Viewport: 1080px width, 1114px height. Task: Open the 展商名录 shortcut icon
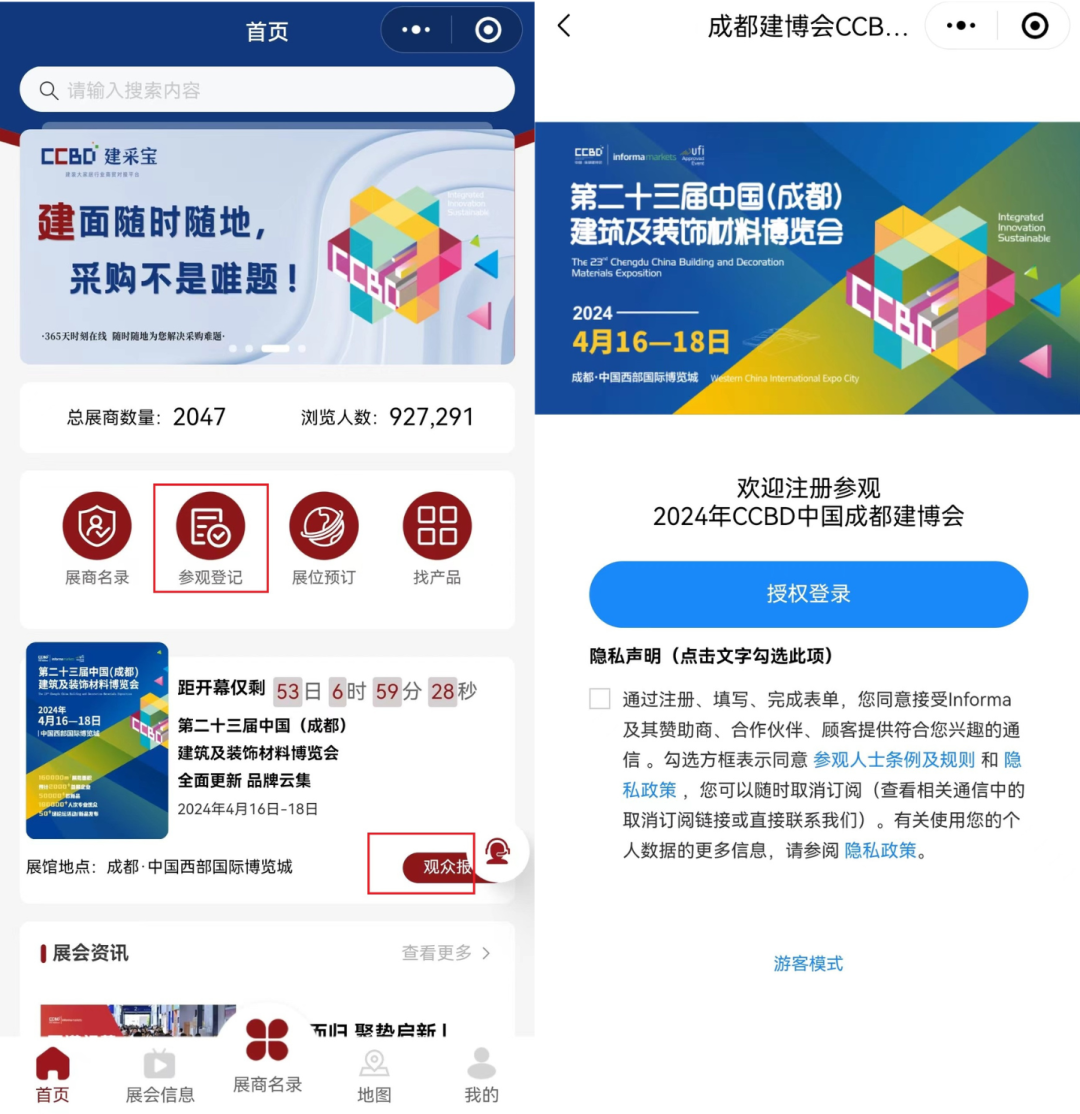97,528
